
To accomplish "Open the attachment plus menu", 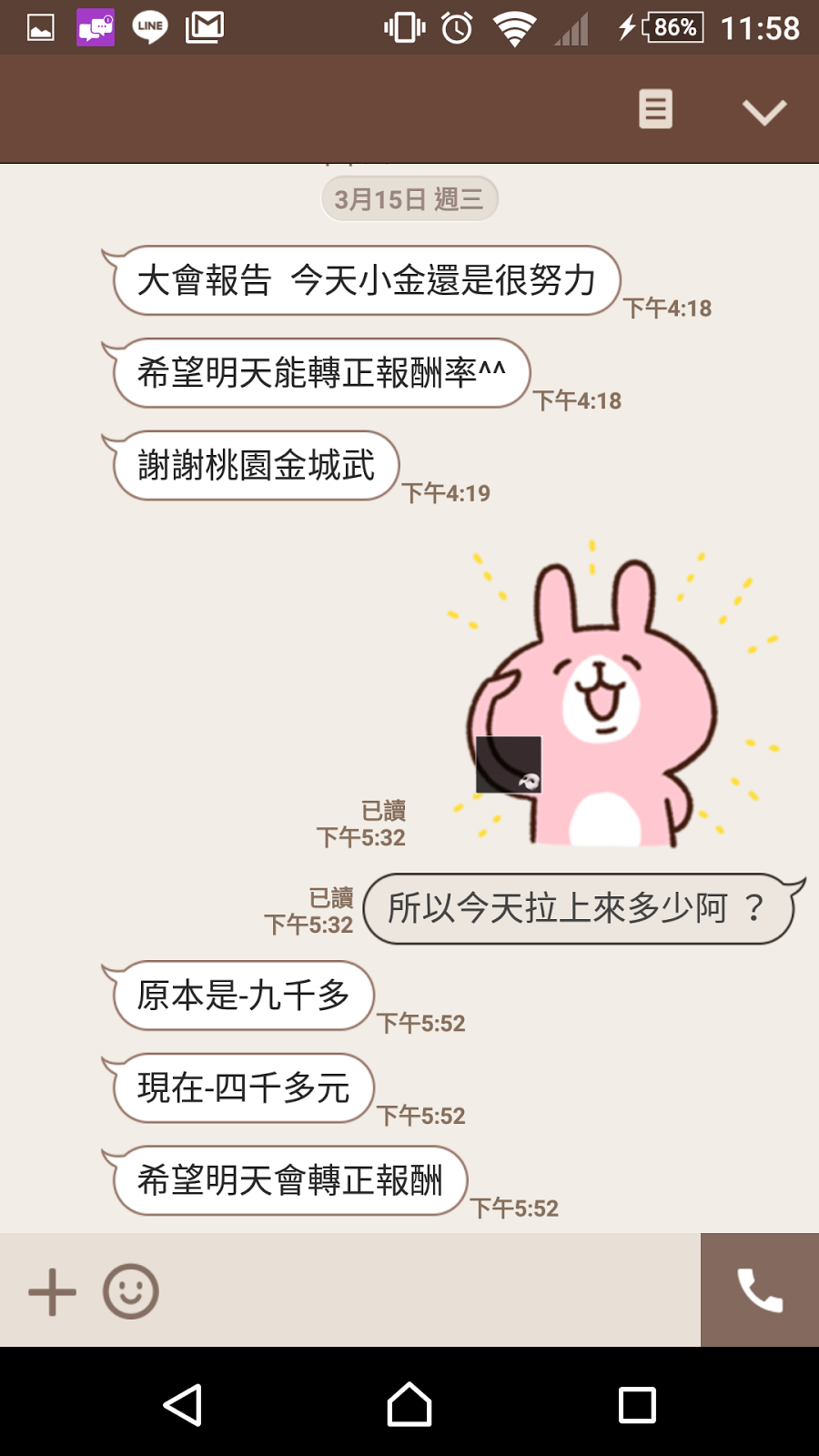I will pos(52,1291).
